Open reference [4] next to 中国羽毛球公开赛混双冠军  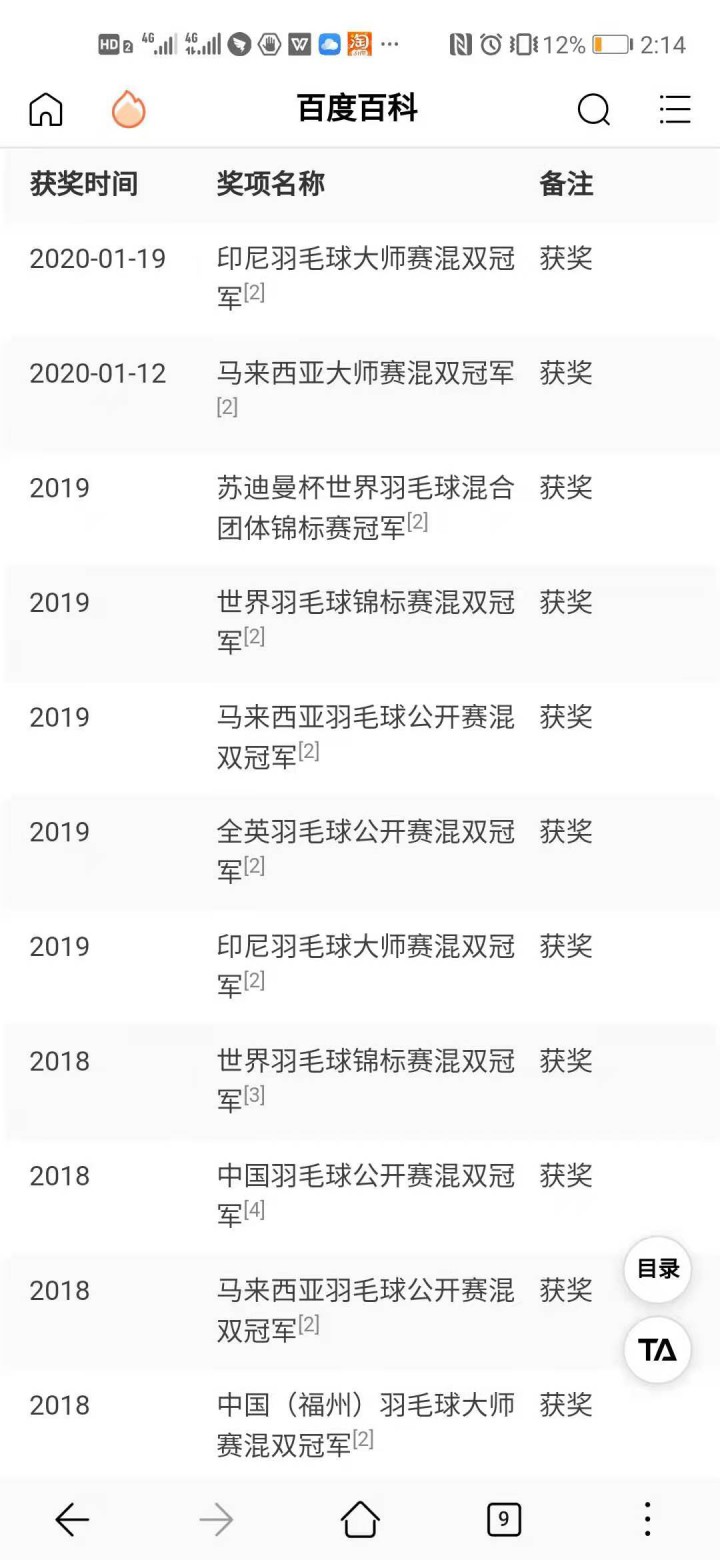pos(254,1210)
